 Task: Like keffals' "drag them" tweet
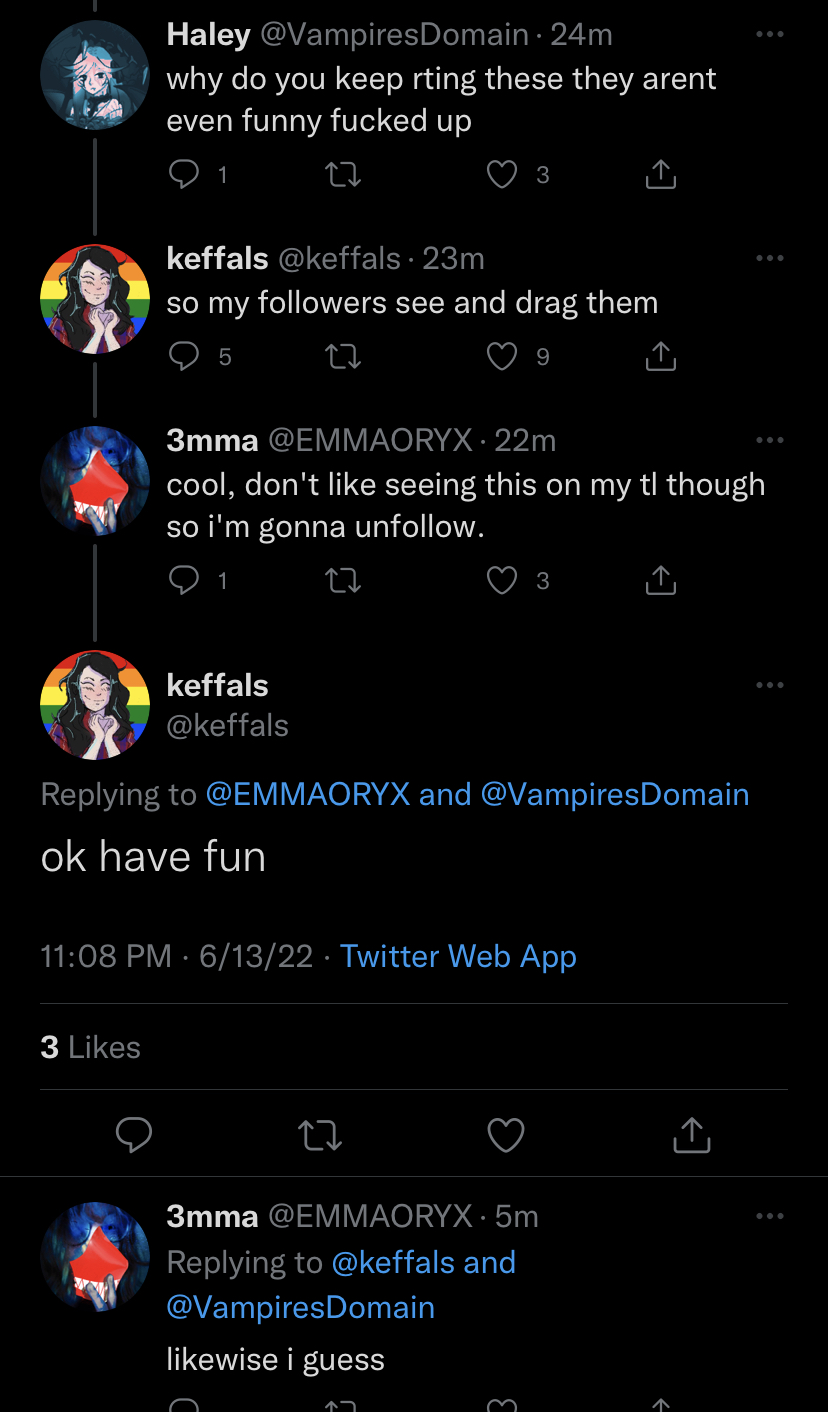pyautogui.click(x=502, y=357)
